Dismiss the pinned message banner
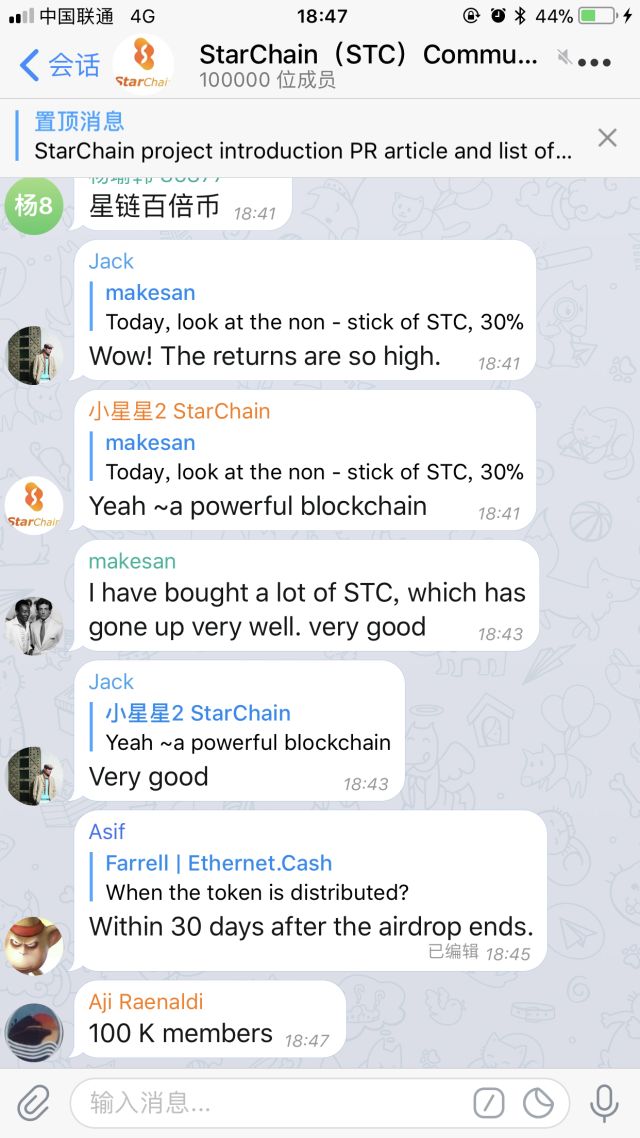Image resolution: width=640 pixels, height=1138 pixels. tap(607, 138)
